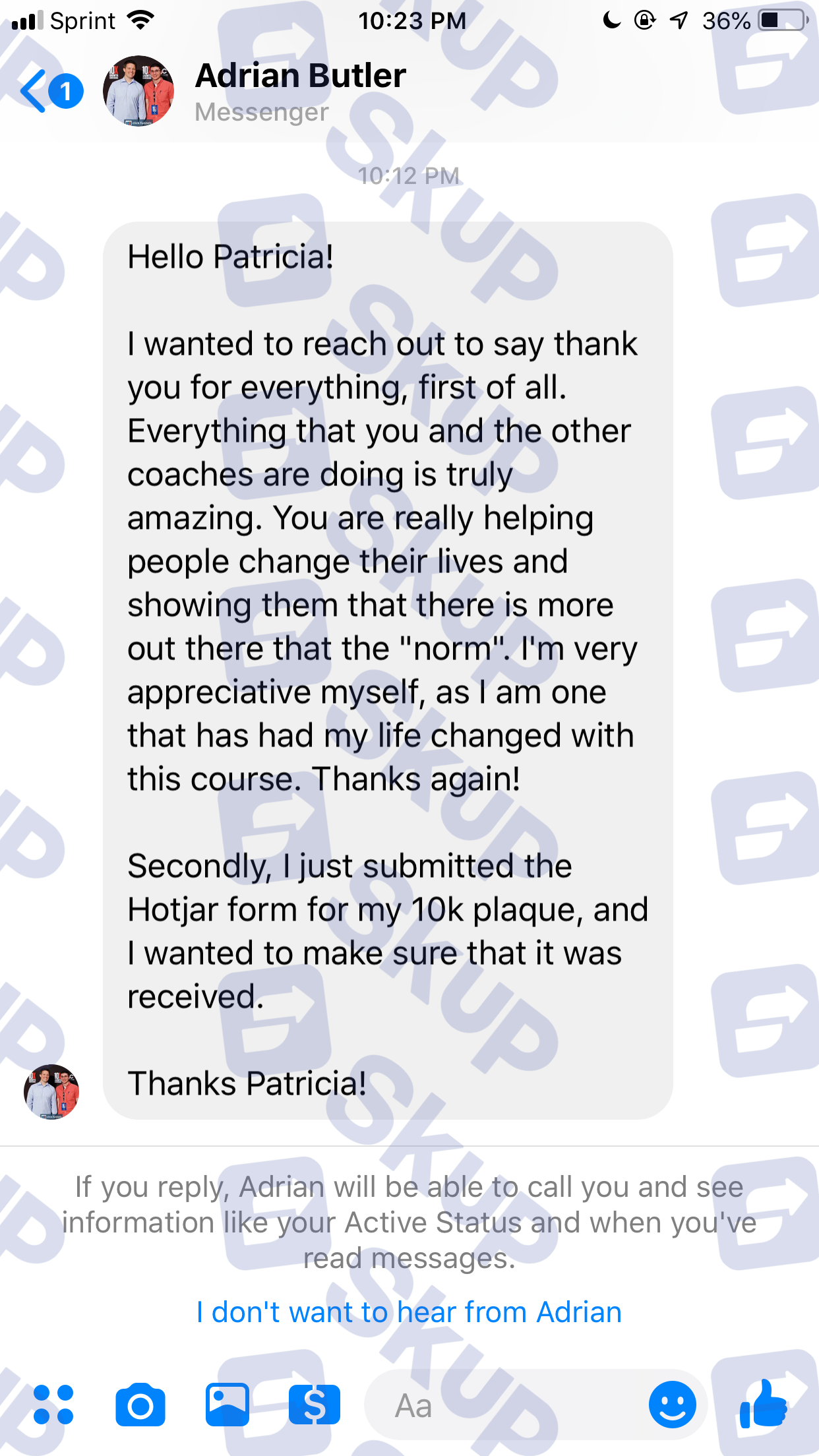Open Adrian Butler's profile header
The image size is (819, 1456).
(300, 91)
